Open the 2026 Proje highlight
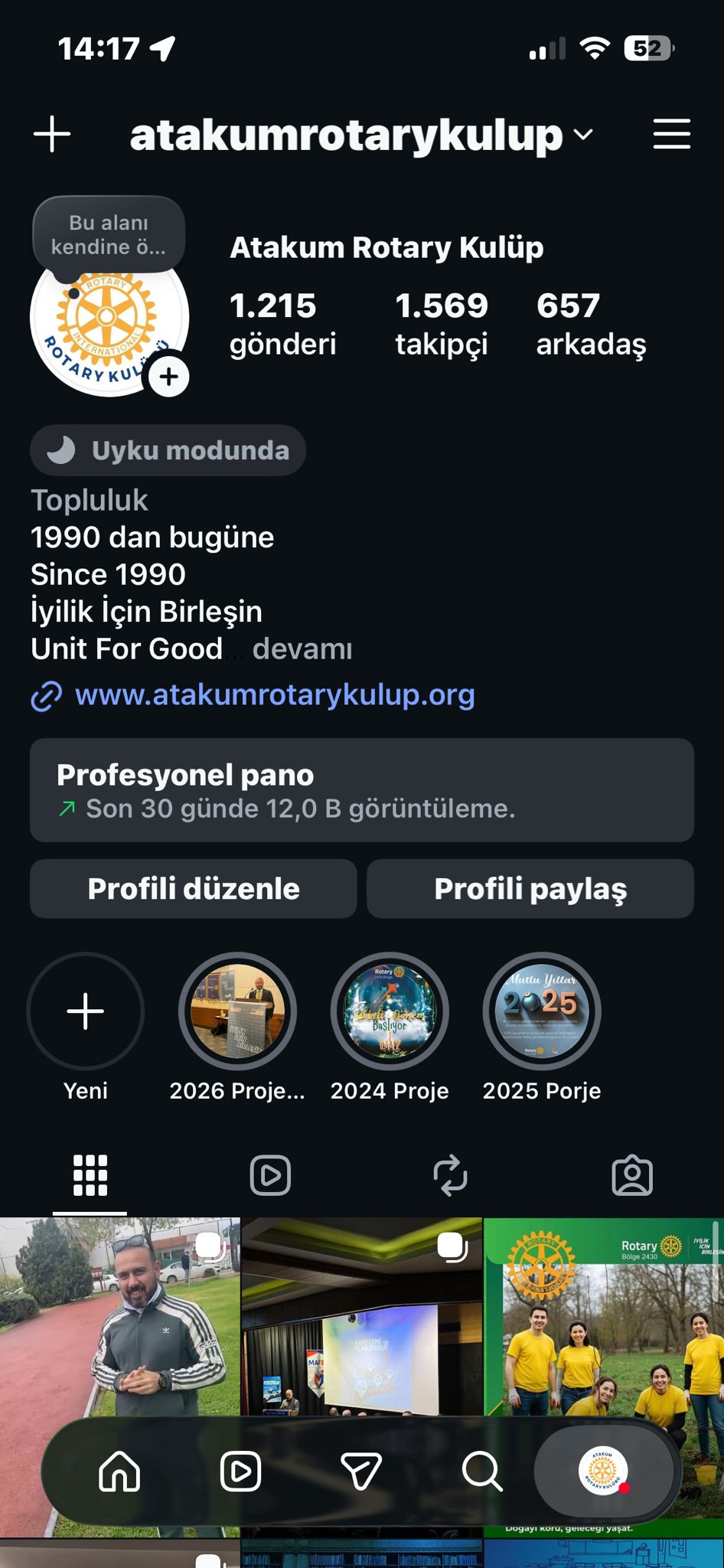Viewport: 724px width, 1568px height. pos(237,1012)
